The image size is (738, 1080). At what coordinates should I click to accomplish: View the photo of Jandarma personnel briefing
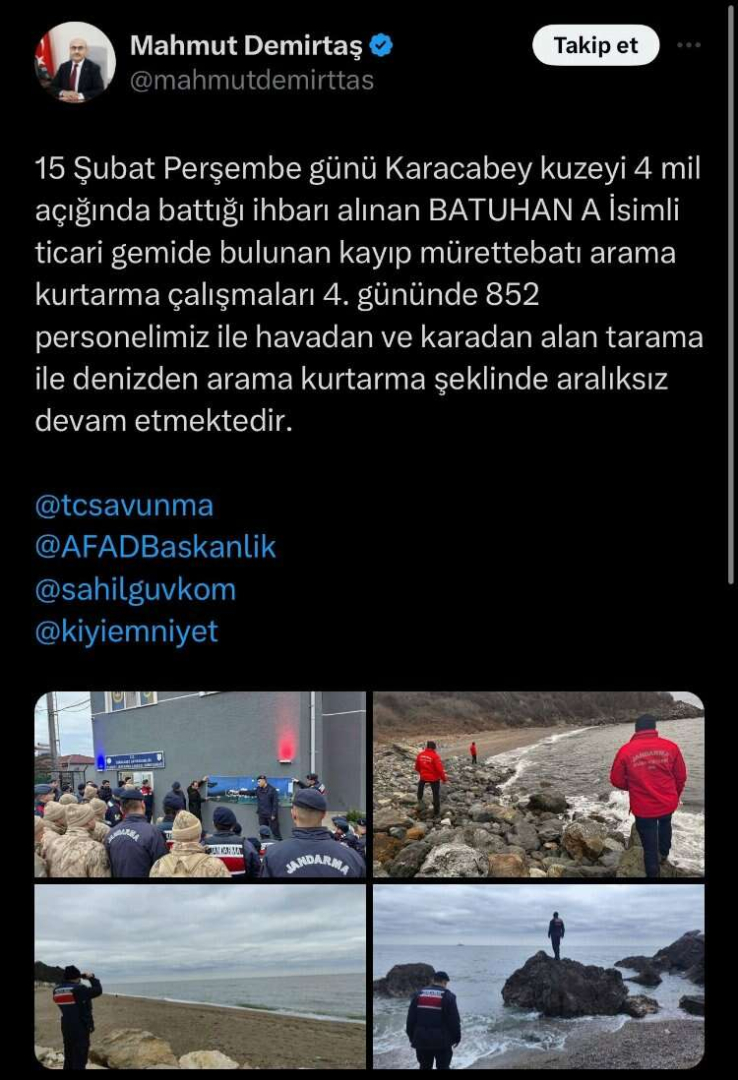(200, 785)
